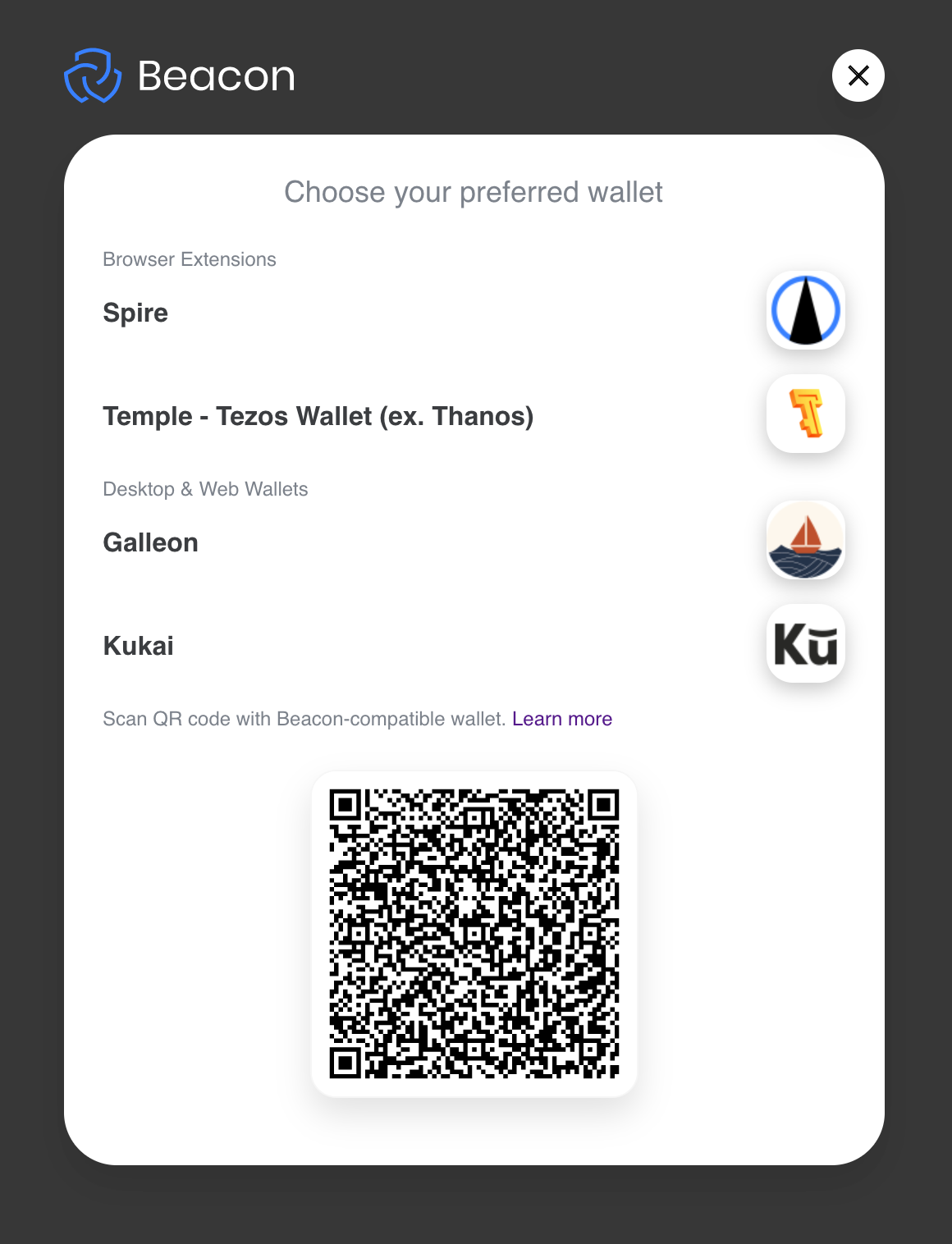Screen dimensions: 952x1244
Task: Open the Learn more link
Action: (562, 719)
